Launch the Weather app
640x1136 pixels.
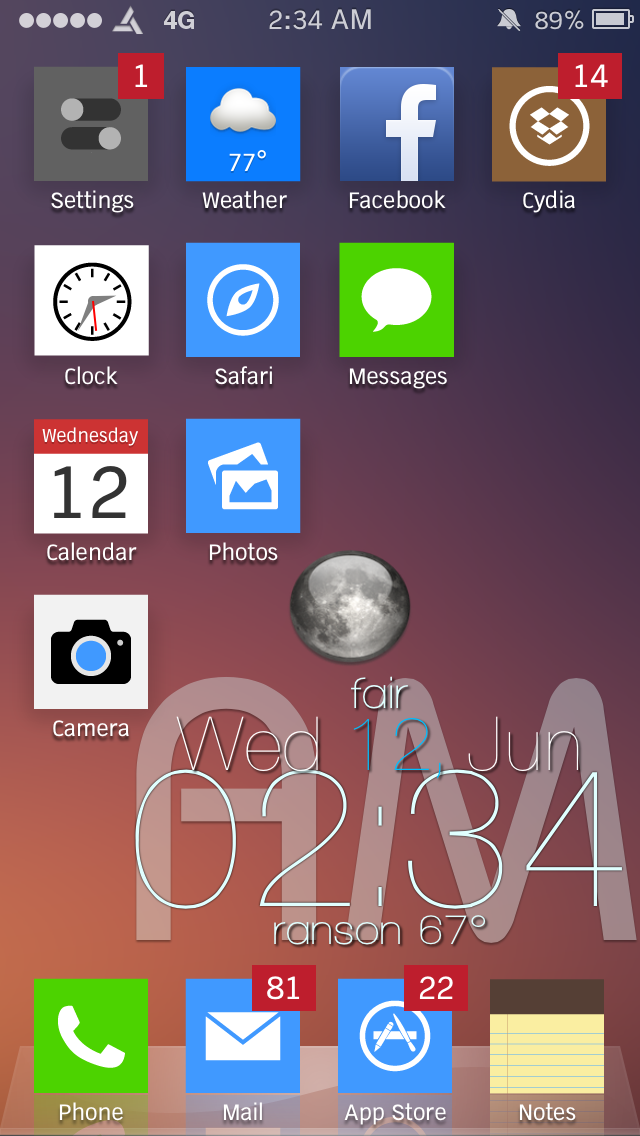[243, 124]
